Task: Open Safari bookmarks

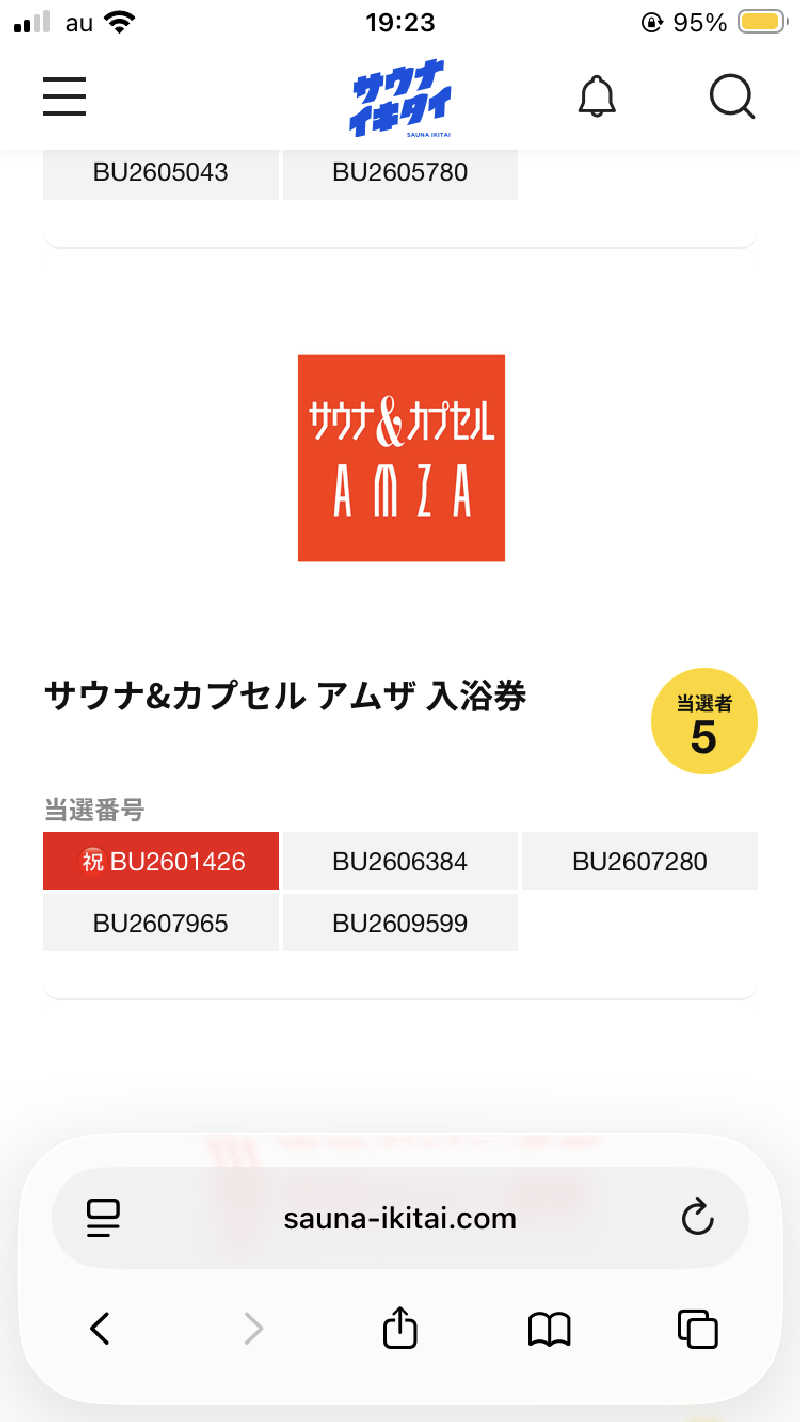Action: coord(549,1329)
